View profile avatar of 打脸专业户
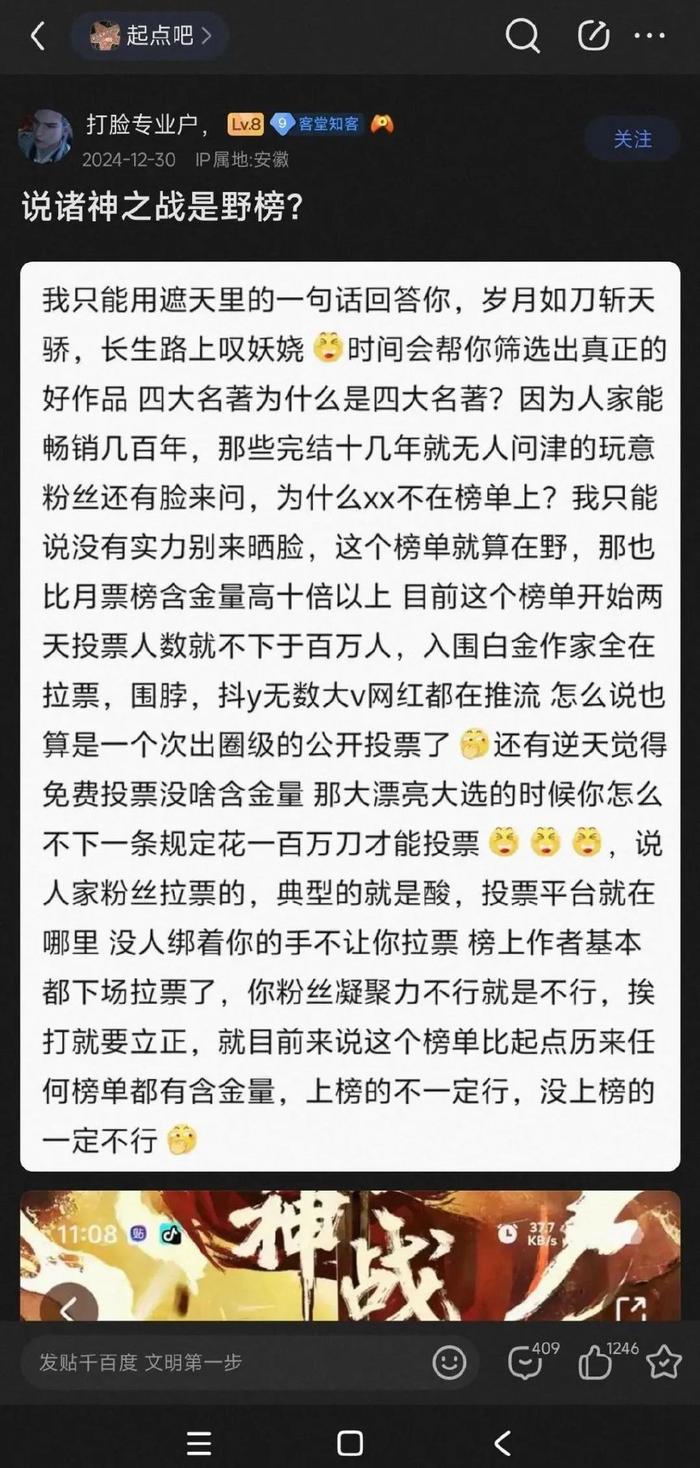This screenshot has height=1468, width=700. (x=45, y=137)
